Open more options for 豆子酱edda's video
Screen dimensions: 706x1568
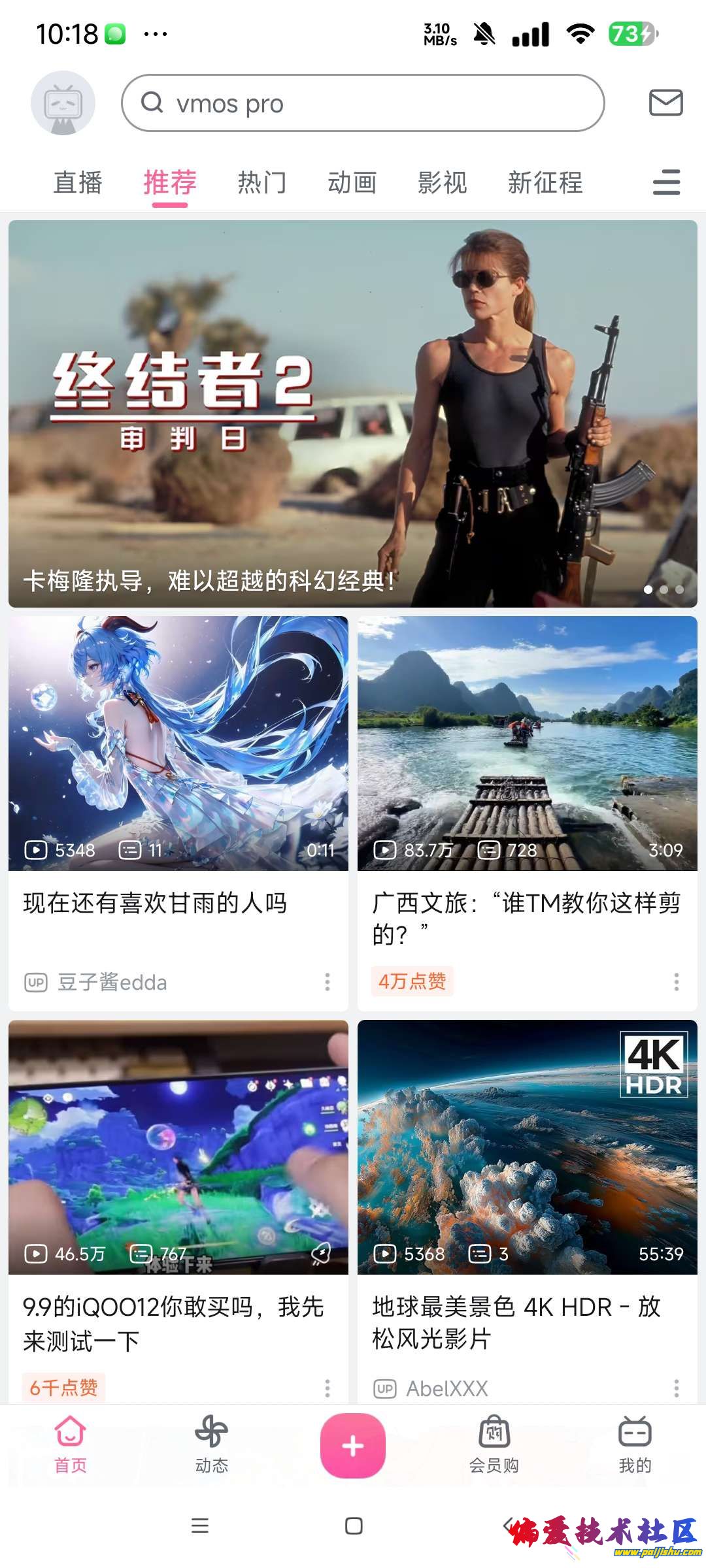coord(328,982)
